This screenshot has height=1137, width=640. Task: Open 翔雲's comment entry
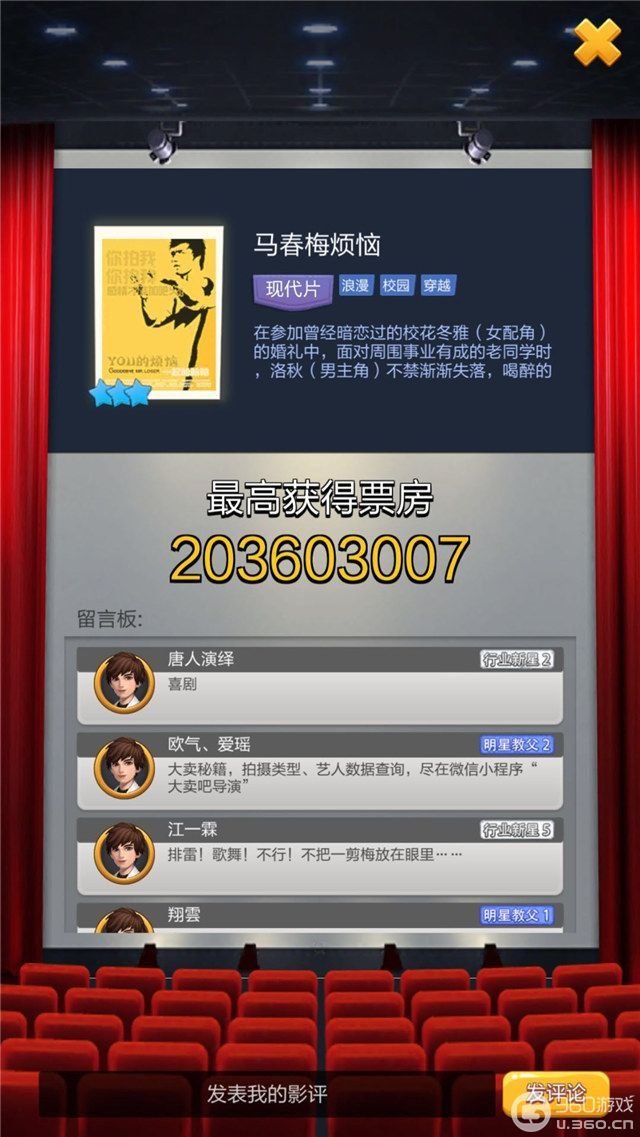(320, 917)
